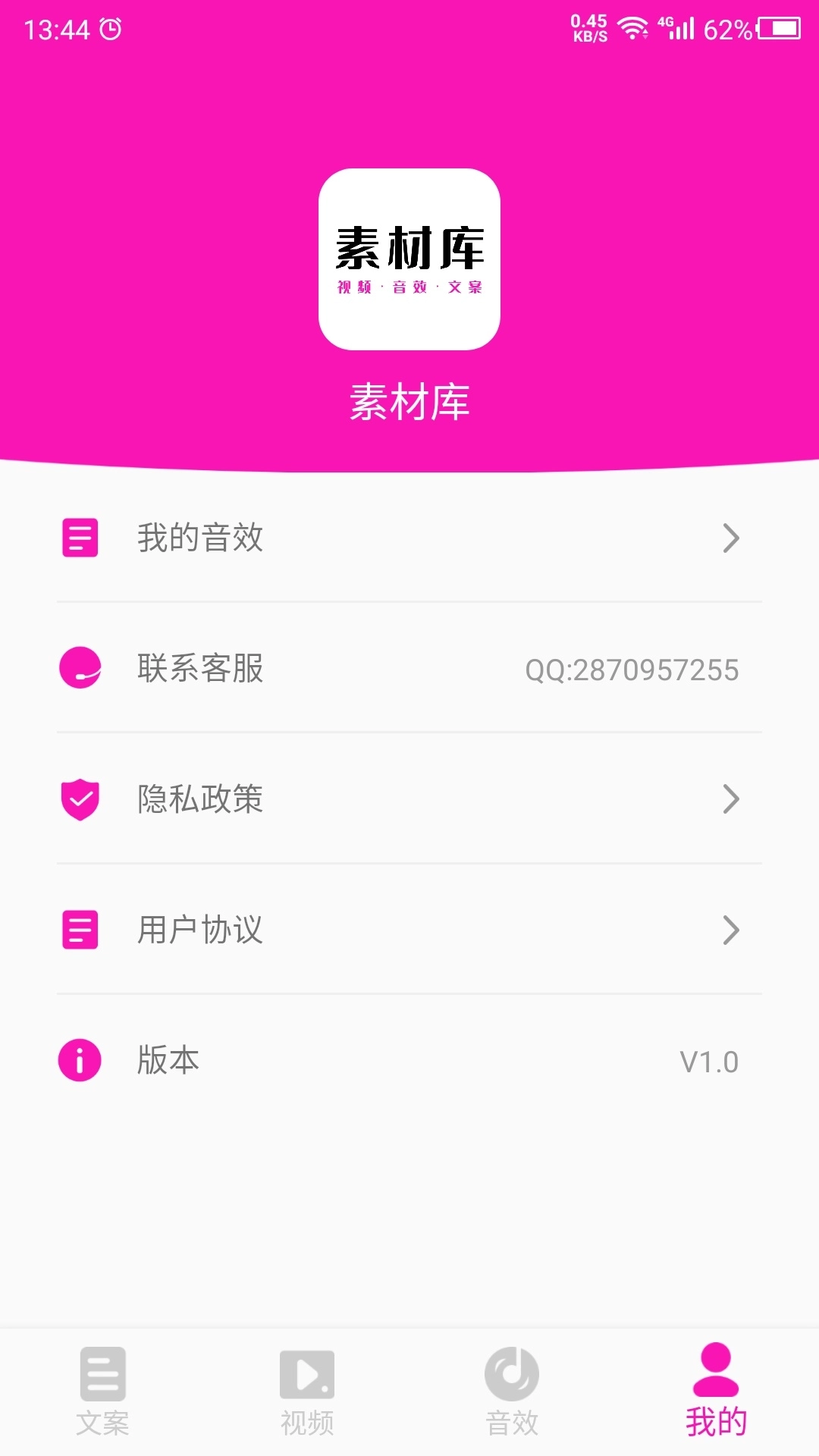Click the 我的音效 document icon
The image size is (819, 1456).
80,538
